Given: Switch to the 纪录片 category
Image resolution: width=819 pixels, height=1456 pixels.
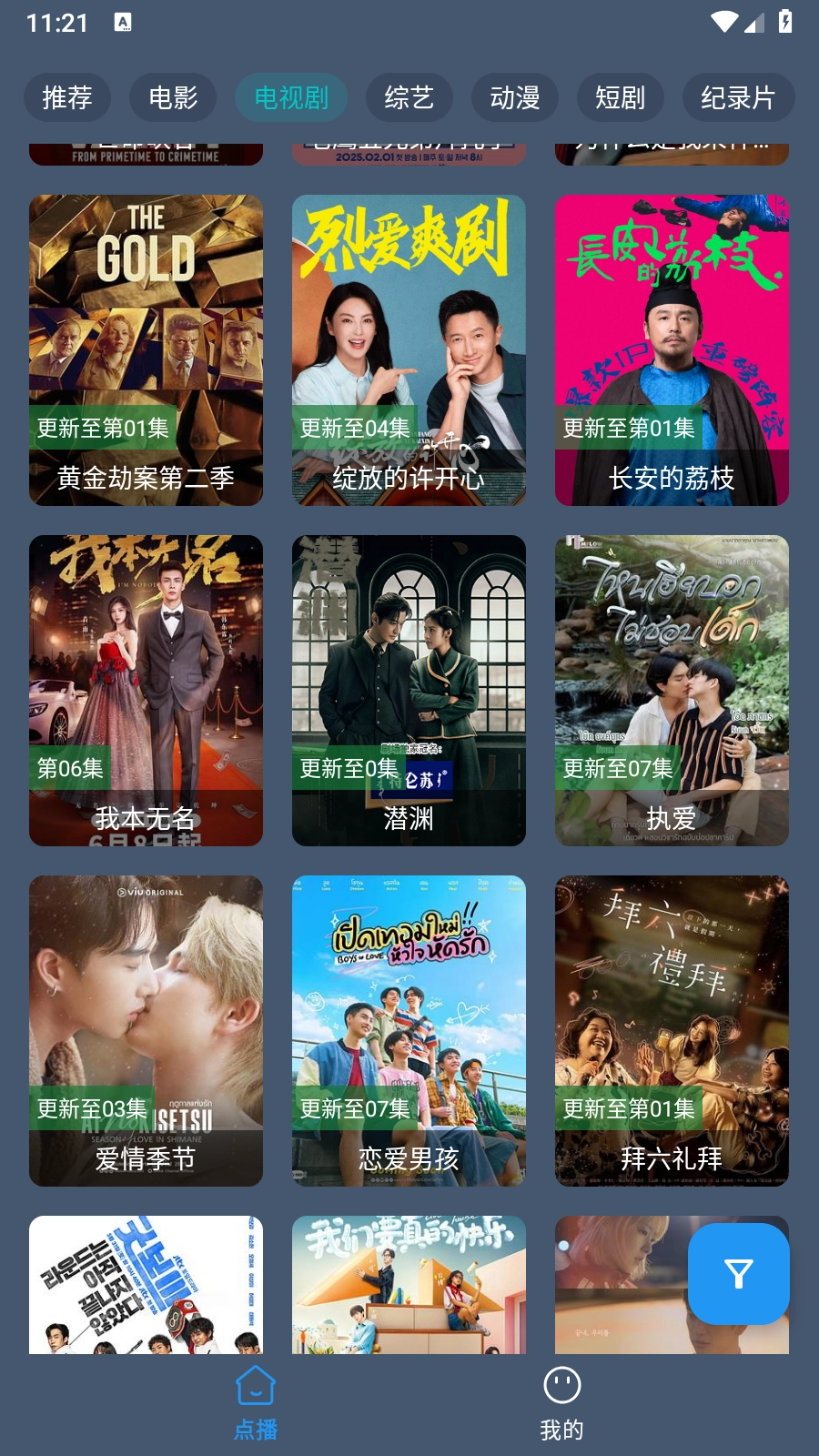Looking at the screenshot, I should (x=737, y=97).
